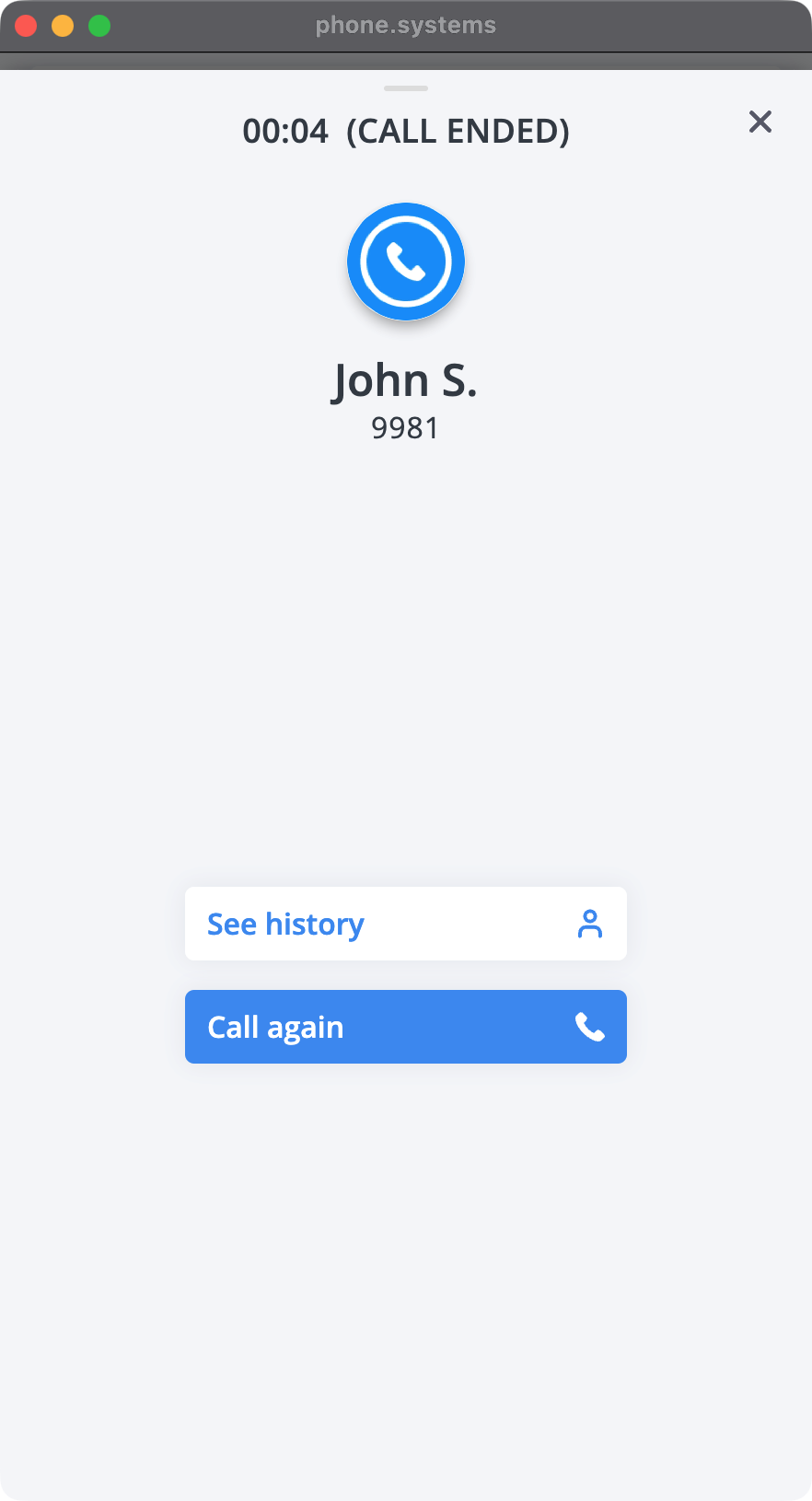
Task: Close the call ended screen
Action: (x=760, y=122)
